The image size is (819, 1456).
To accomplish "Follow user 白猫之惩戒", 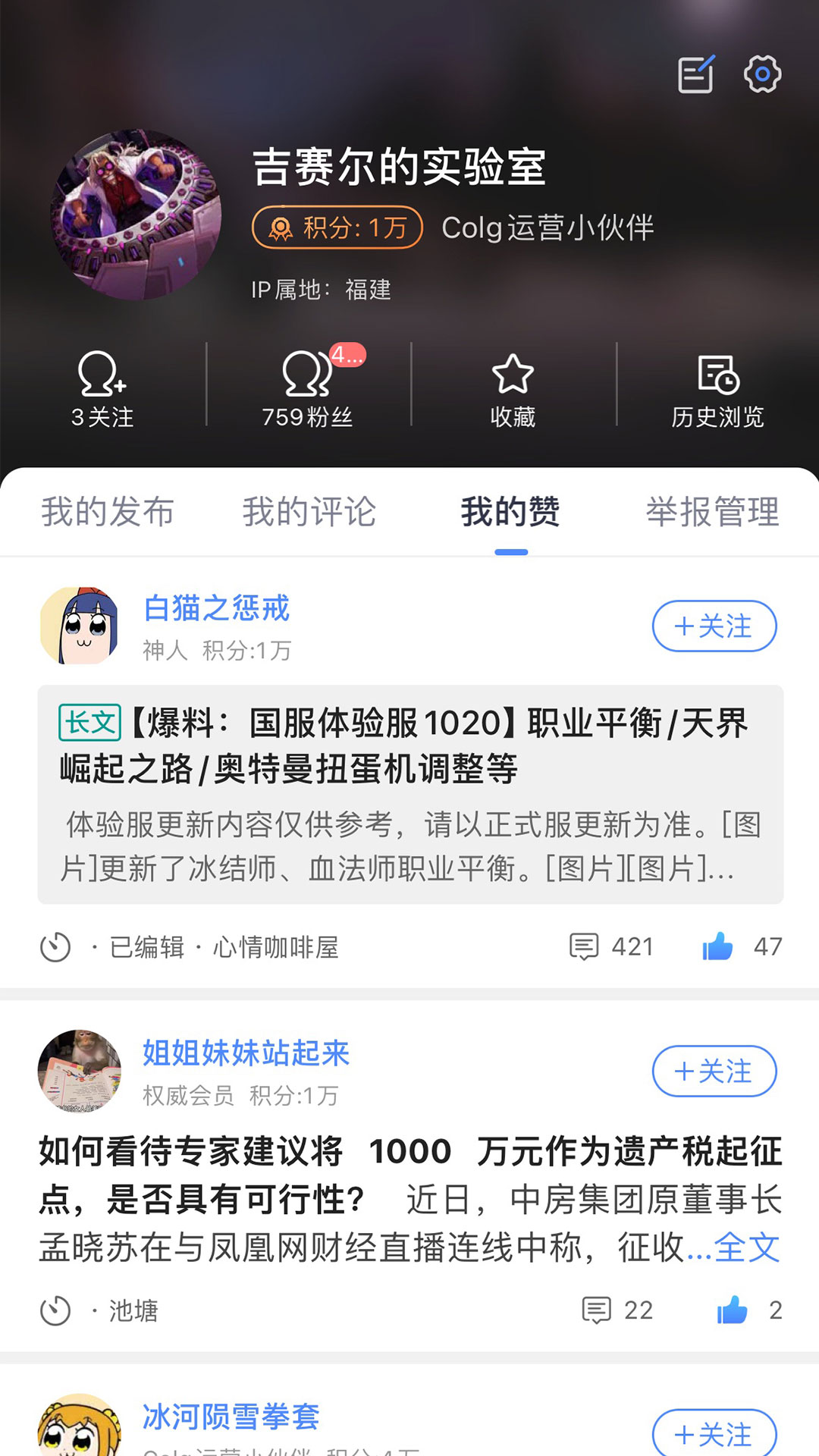I will pos(714,626).
